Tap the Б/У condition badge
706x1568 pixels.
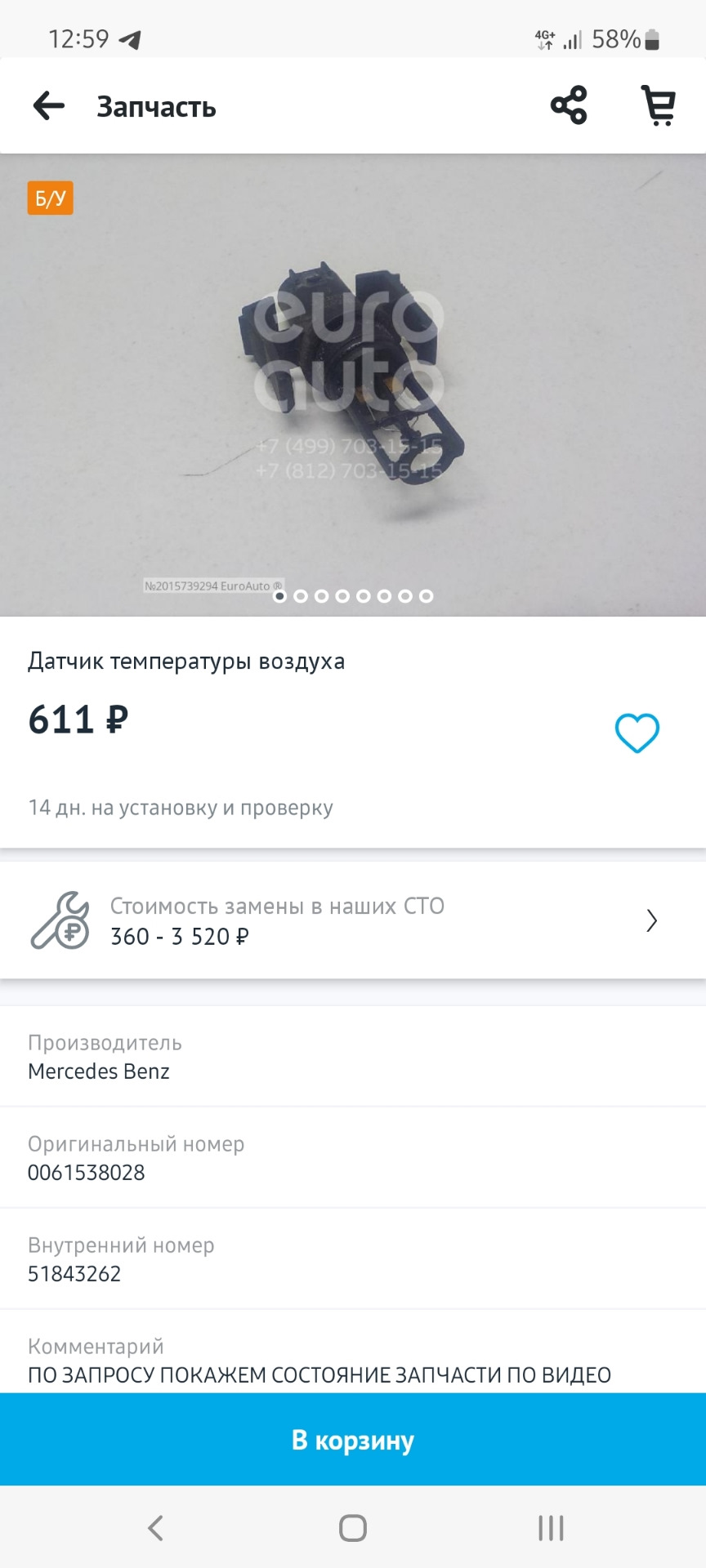click(x=50, y=198)
